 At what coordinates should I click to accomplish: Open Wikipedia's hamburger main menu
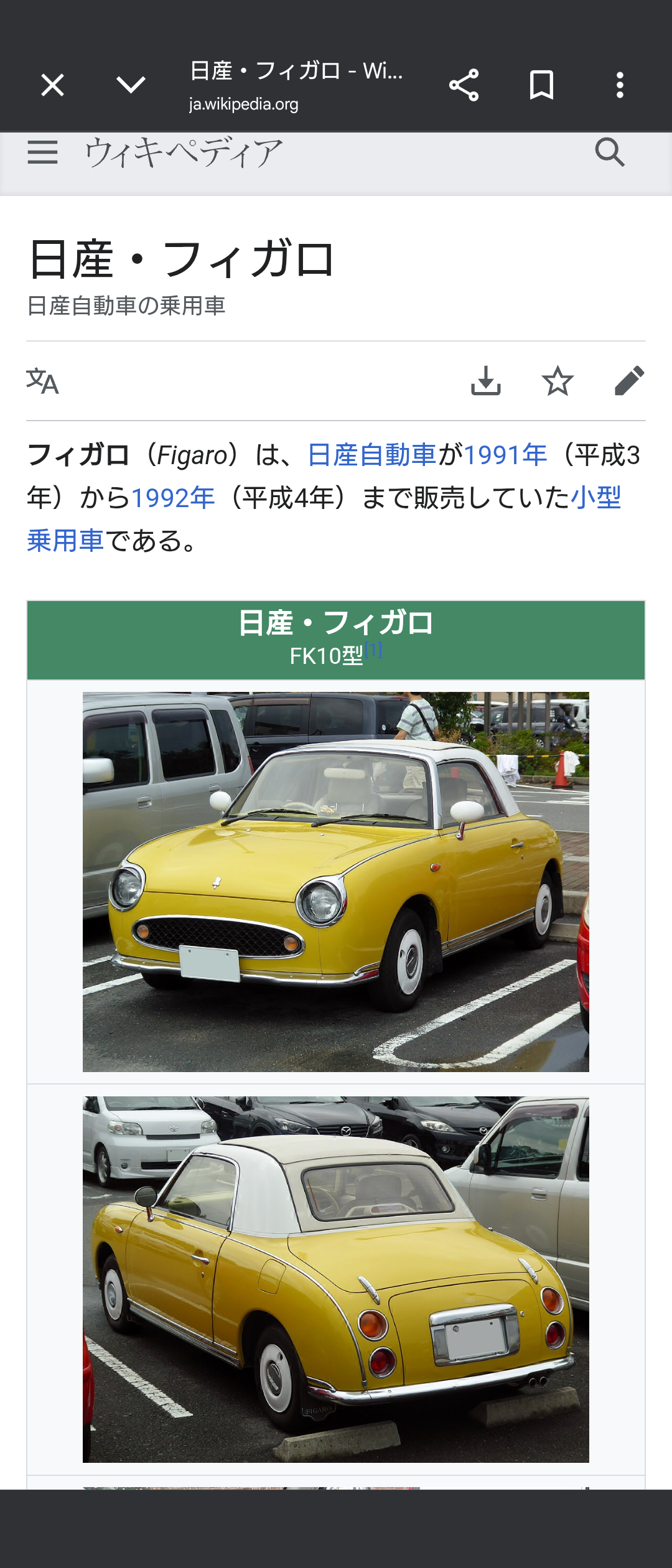(x=42, y=152)
